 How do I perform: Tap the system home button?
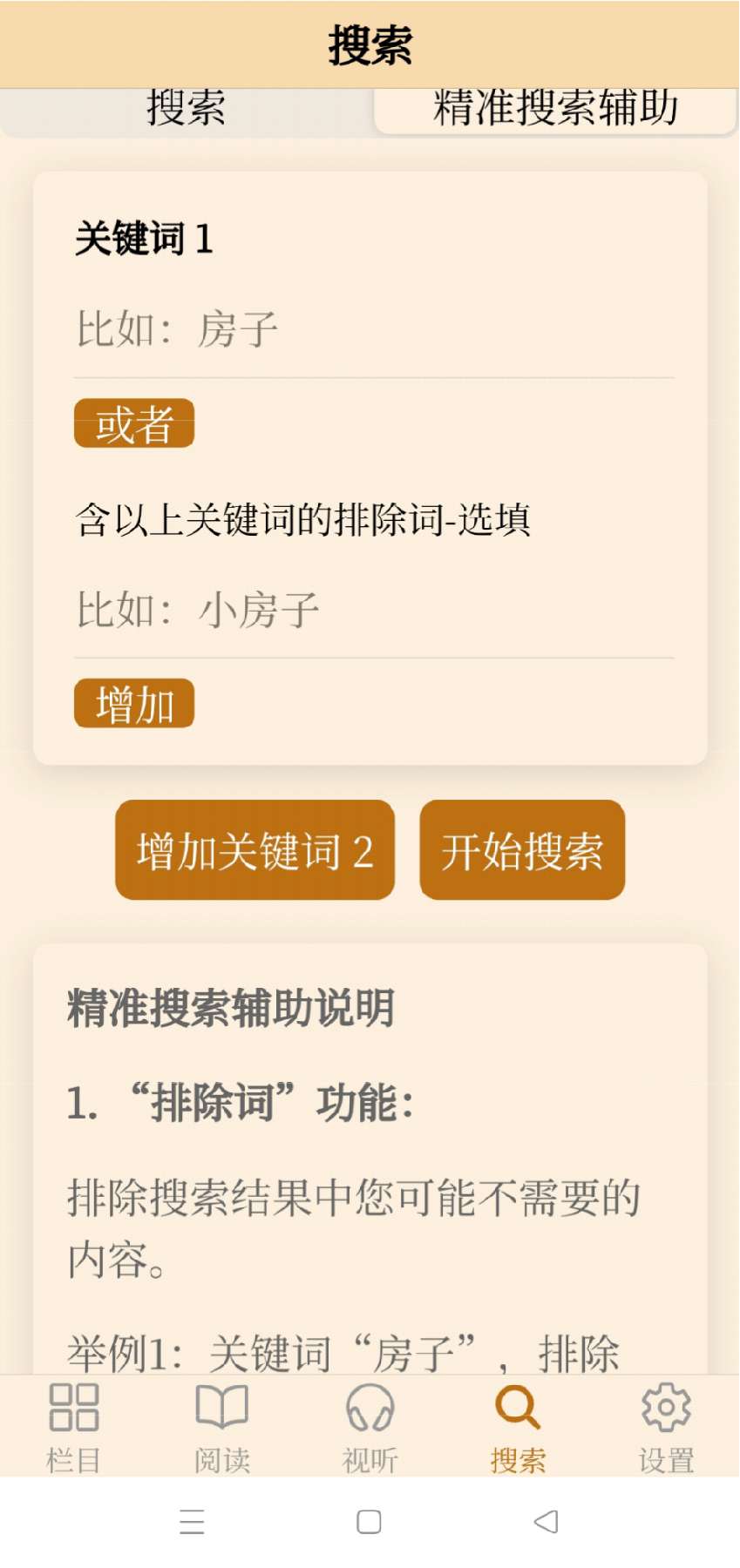click(x=369, y=1522)
